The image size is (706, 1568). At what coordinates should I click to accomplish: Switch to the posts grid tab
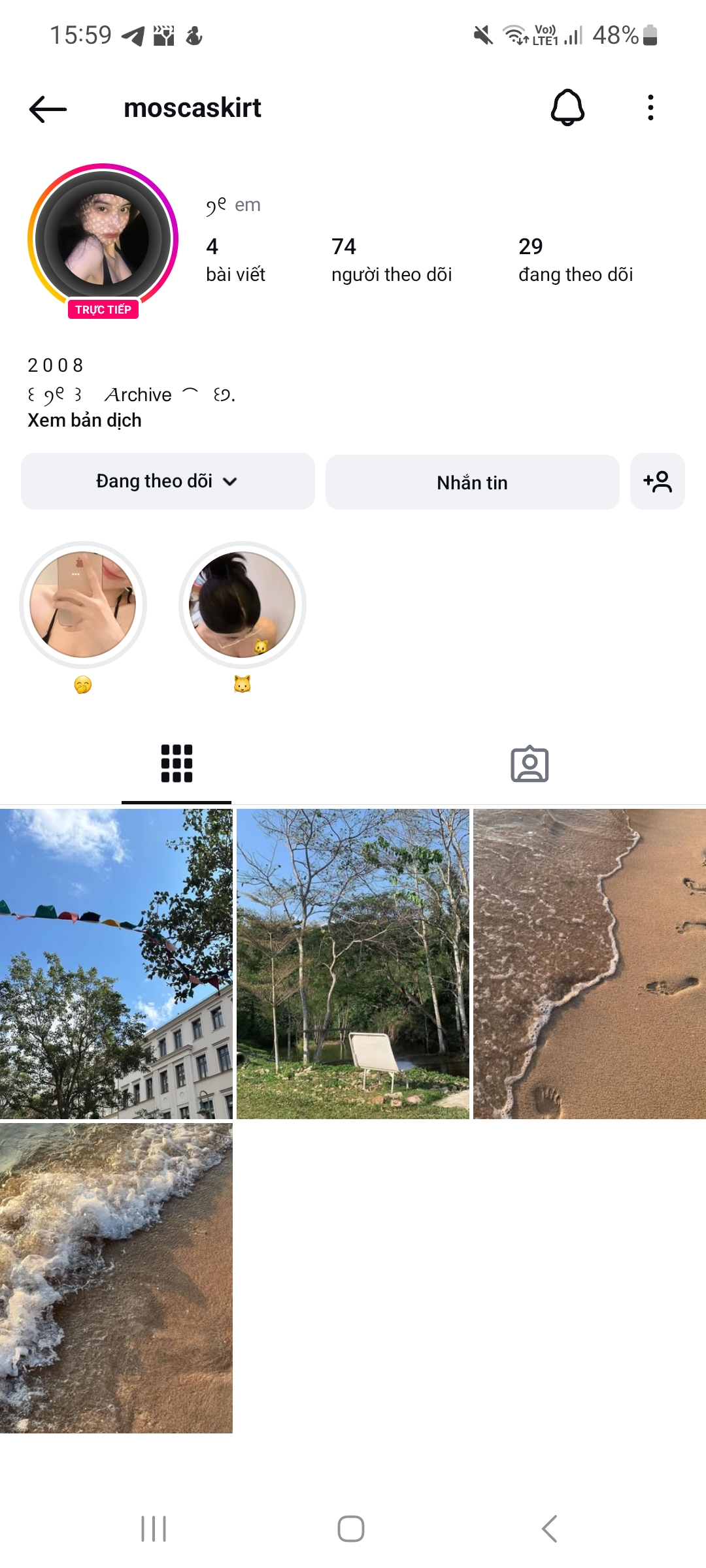tap(176, 763)
